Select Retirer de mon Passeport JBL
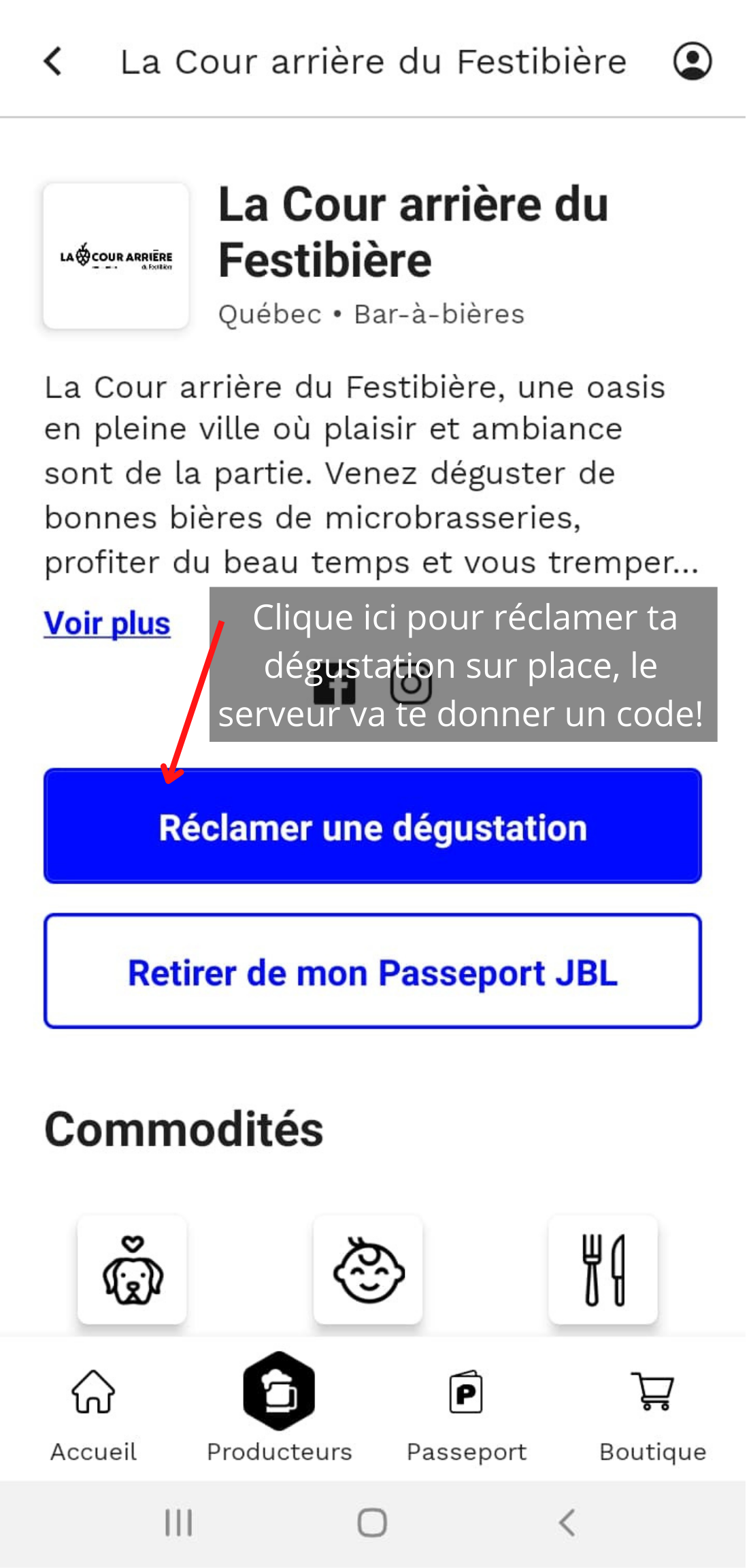Viewport: 751px width, 1568px height. pyautogui.click(x=373, y=971)
